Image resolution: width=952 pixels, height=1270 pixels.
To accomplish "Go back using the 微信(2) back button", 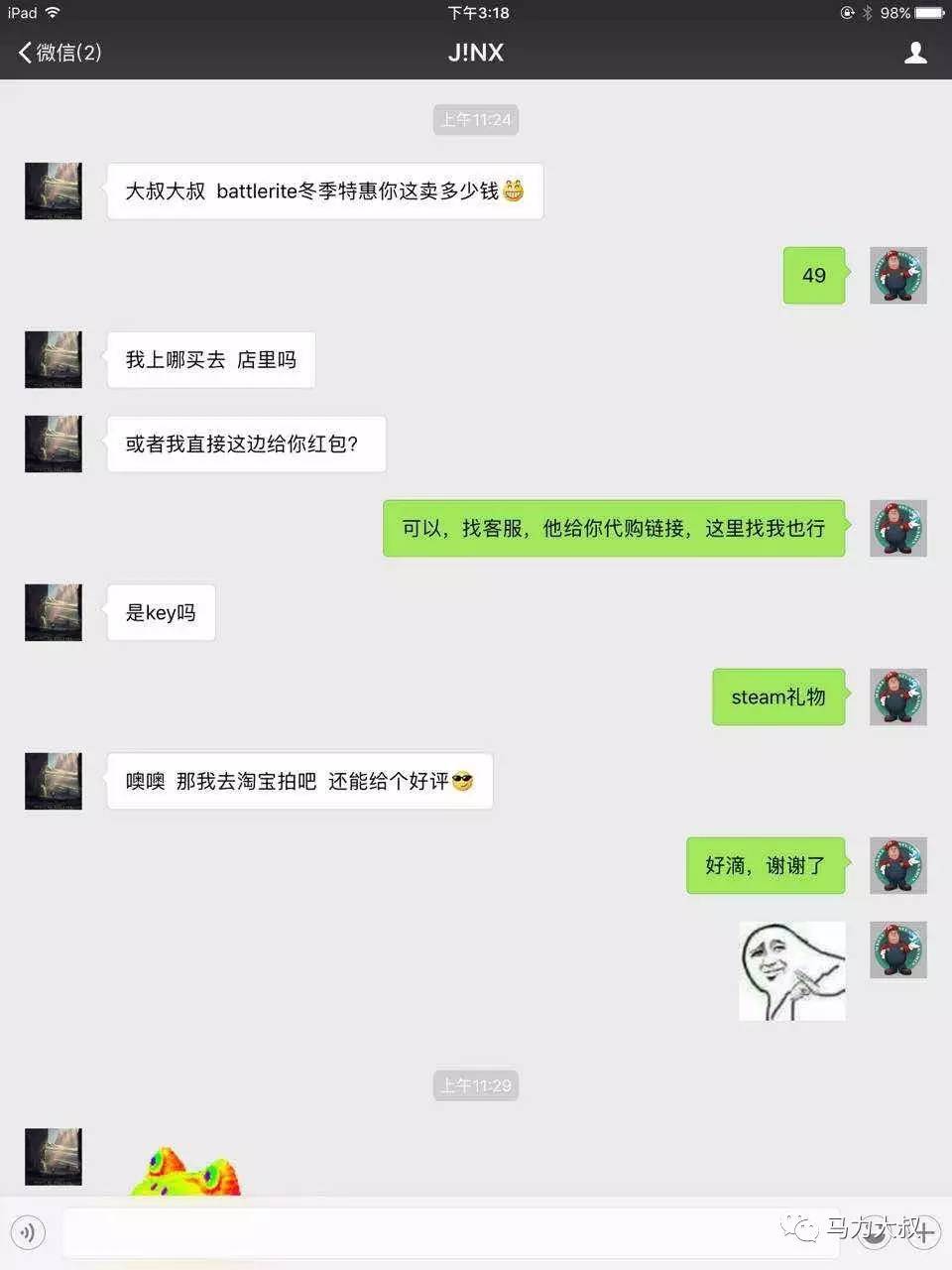I will [x=58, y=52].
